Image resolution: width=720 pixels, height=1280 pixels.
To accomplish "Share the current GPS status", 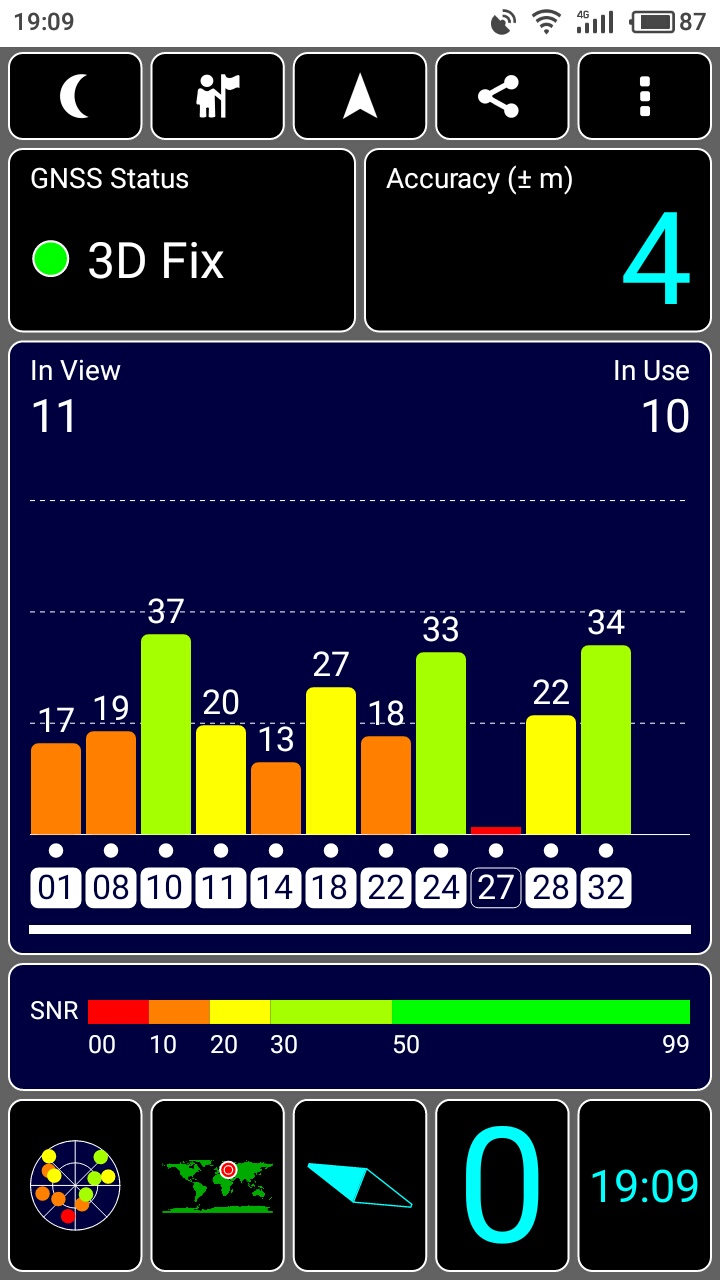I will coord(502,96).
